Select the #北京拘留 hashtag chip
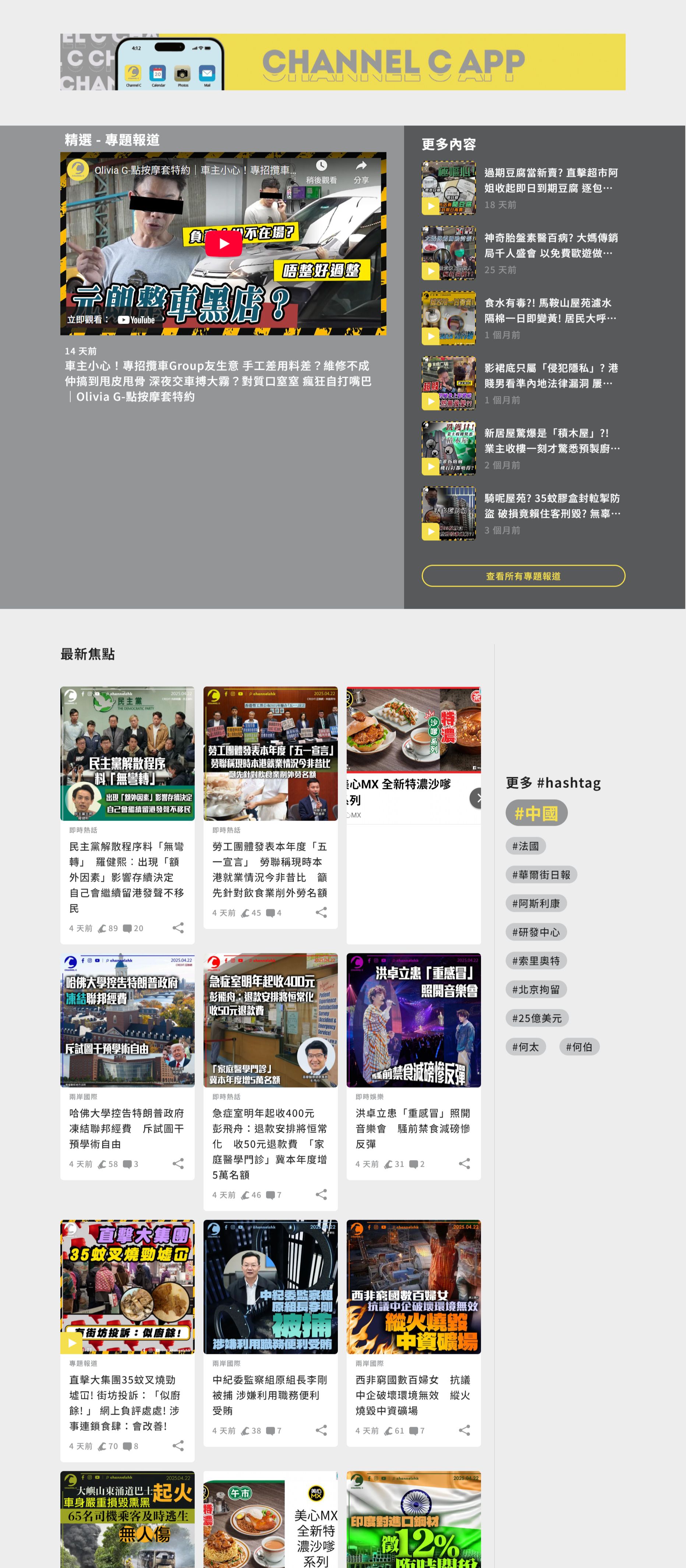This screenshot has width=686, height=1568. (x=536, y=989)
